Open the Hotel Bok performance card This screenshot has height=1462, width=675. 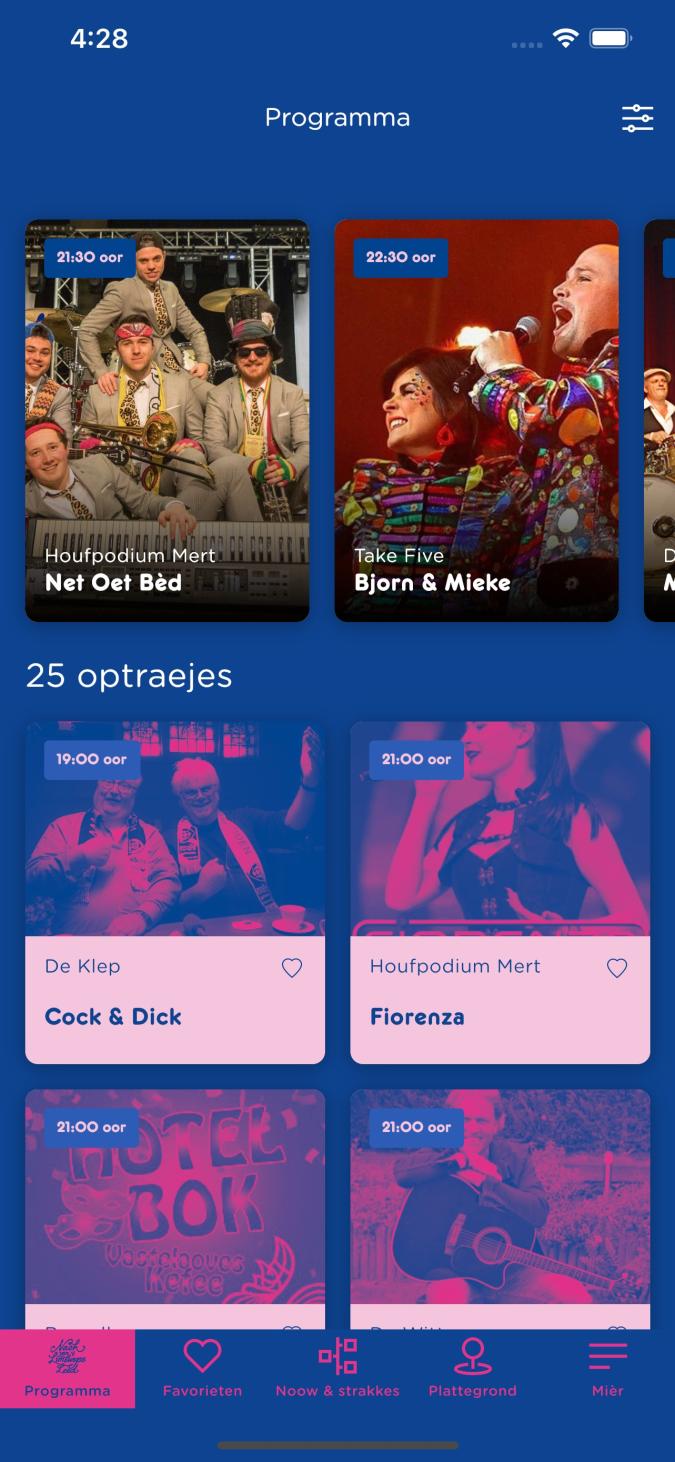coord(175,1209)
